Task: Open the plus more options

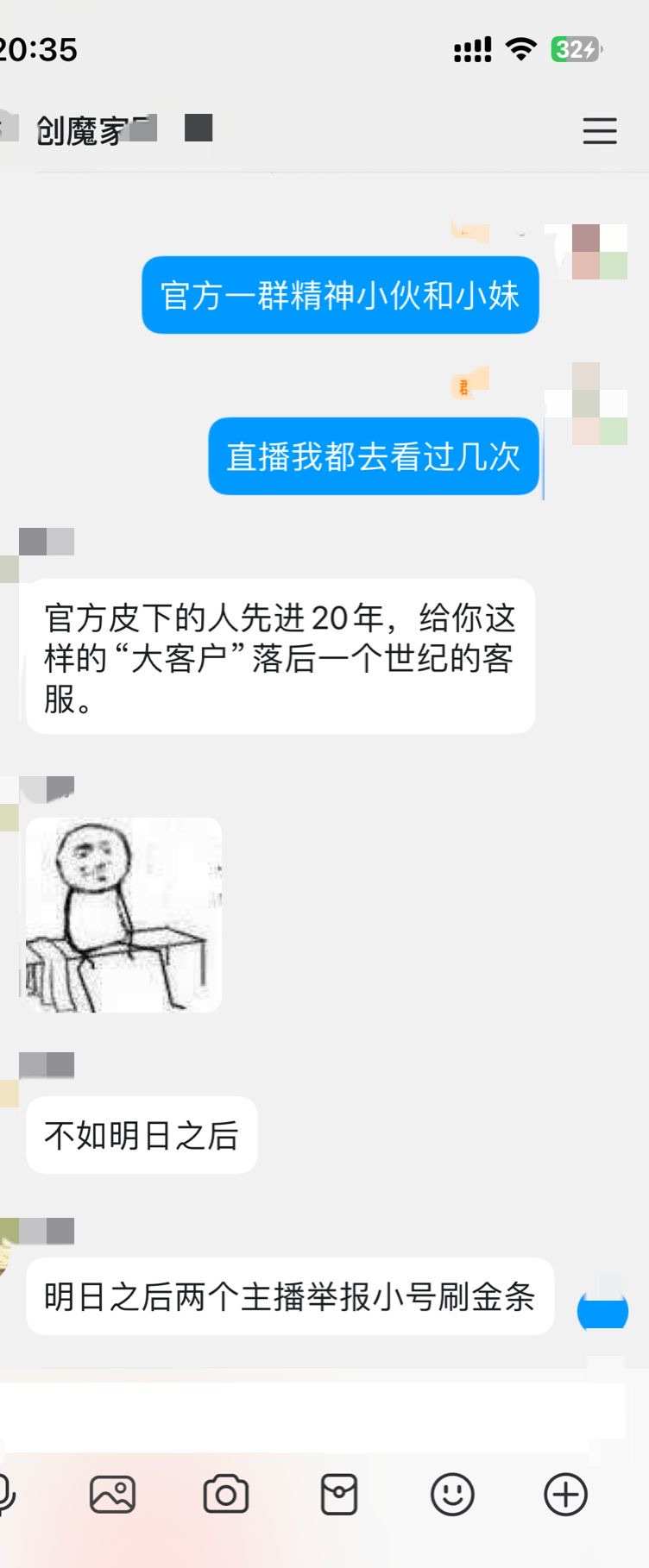Action: click(565, 1494)
